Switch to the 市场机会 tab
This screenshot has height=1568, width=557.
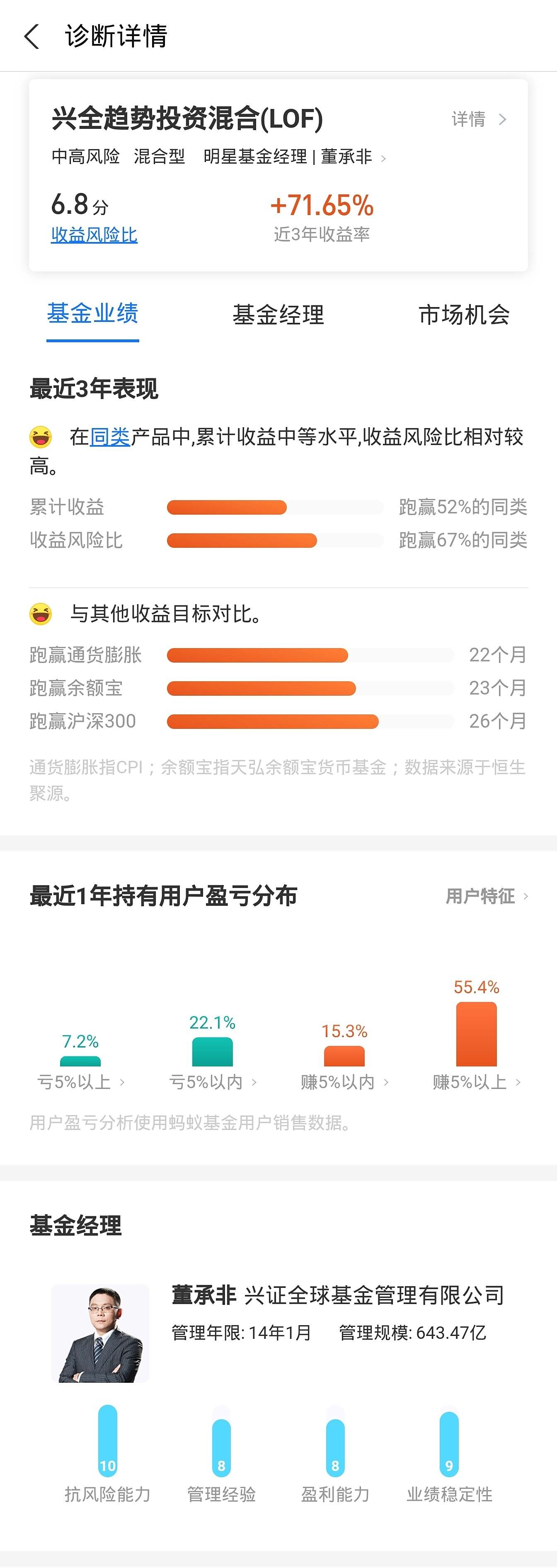click(464, 315)
